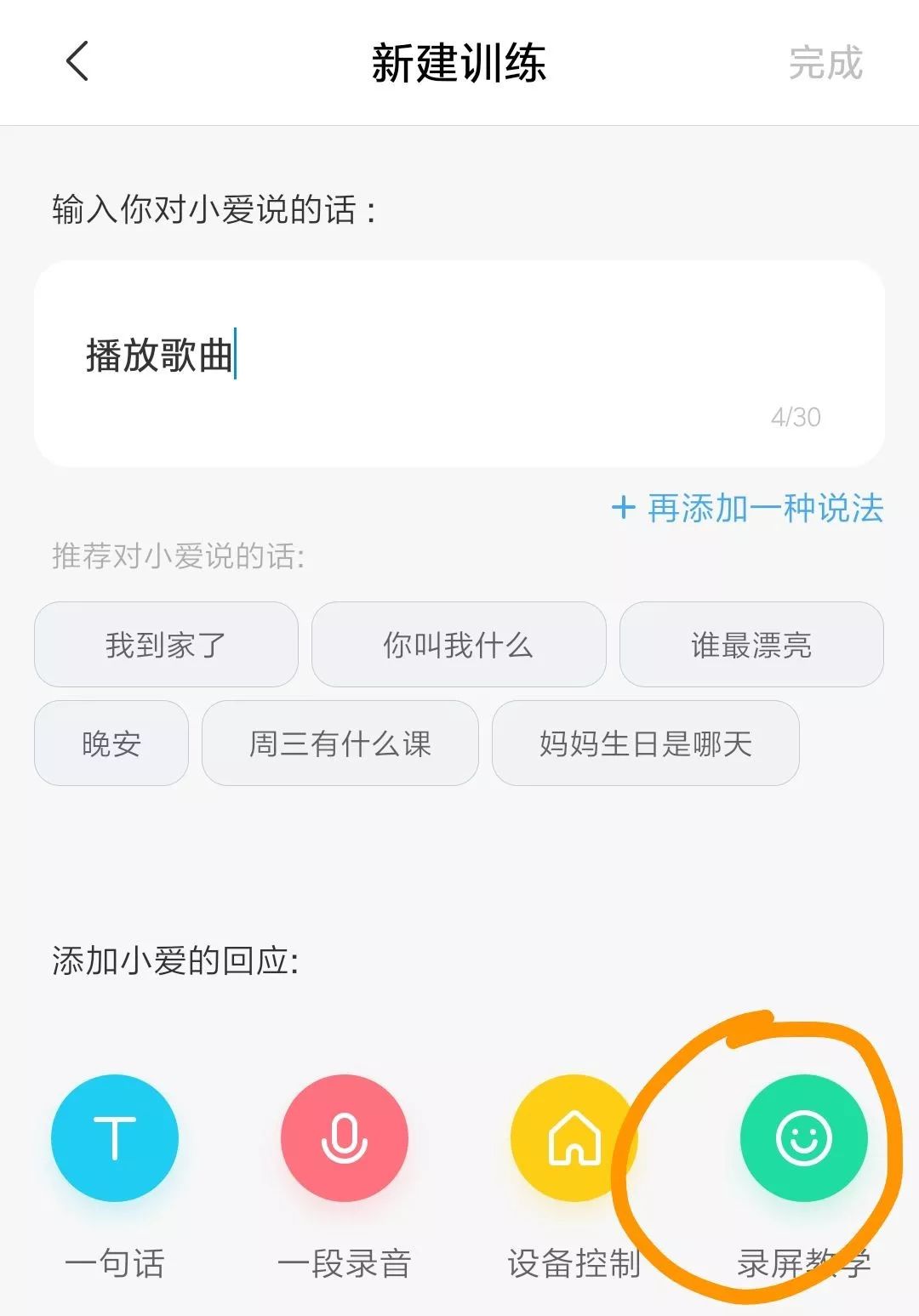Click the plus sign to add another phrasing
919x1316 pixels.
pos(622,509)
